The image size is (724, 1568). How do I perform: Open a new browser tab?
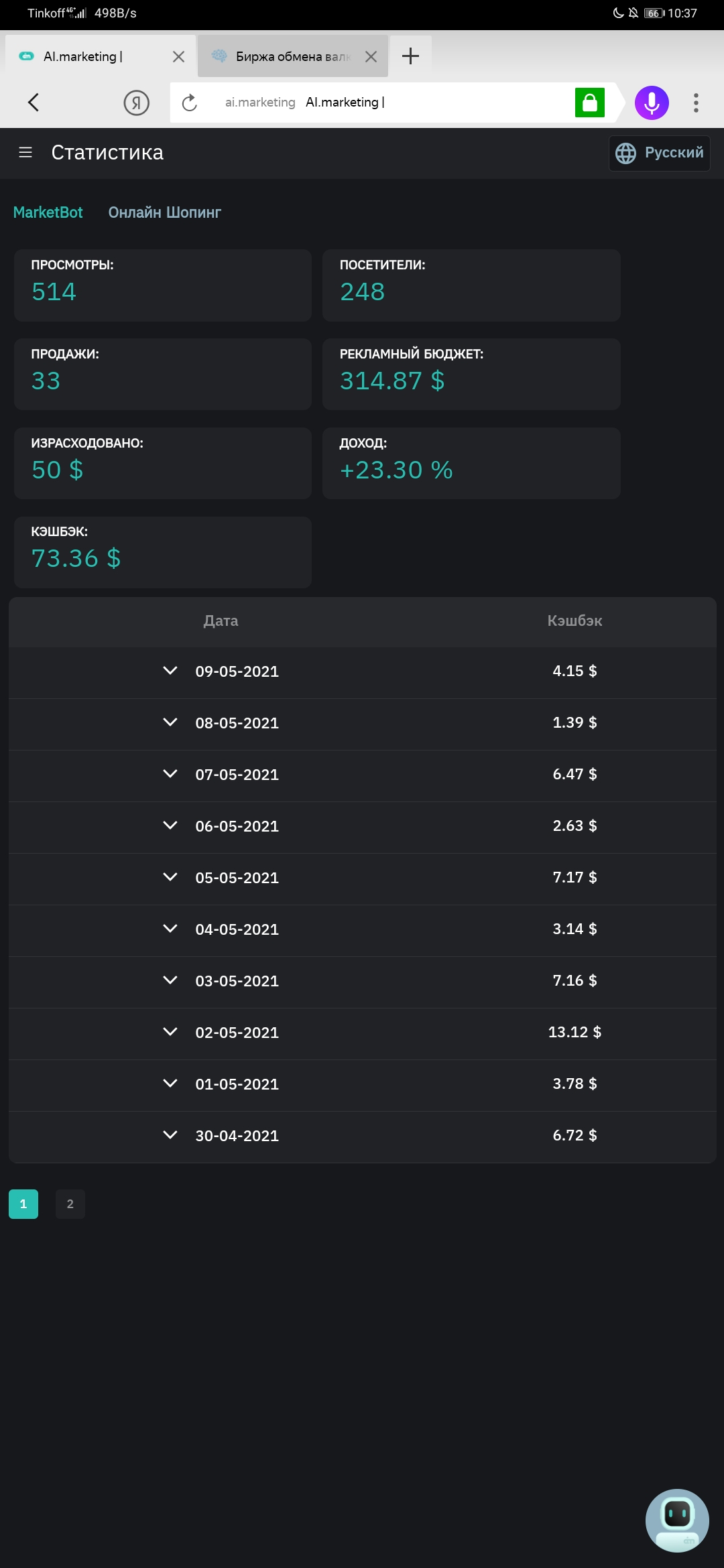[x=410, y=56]
